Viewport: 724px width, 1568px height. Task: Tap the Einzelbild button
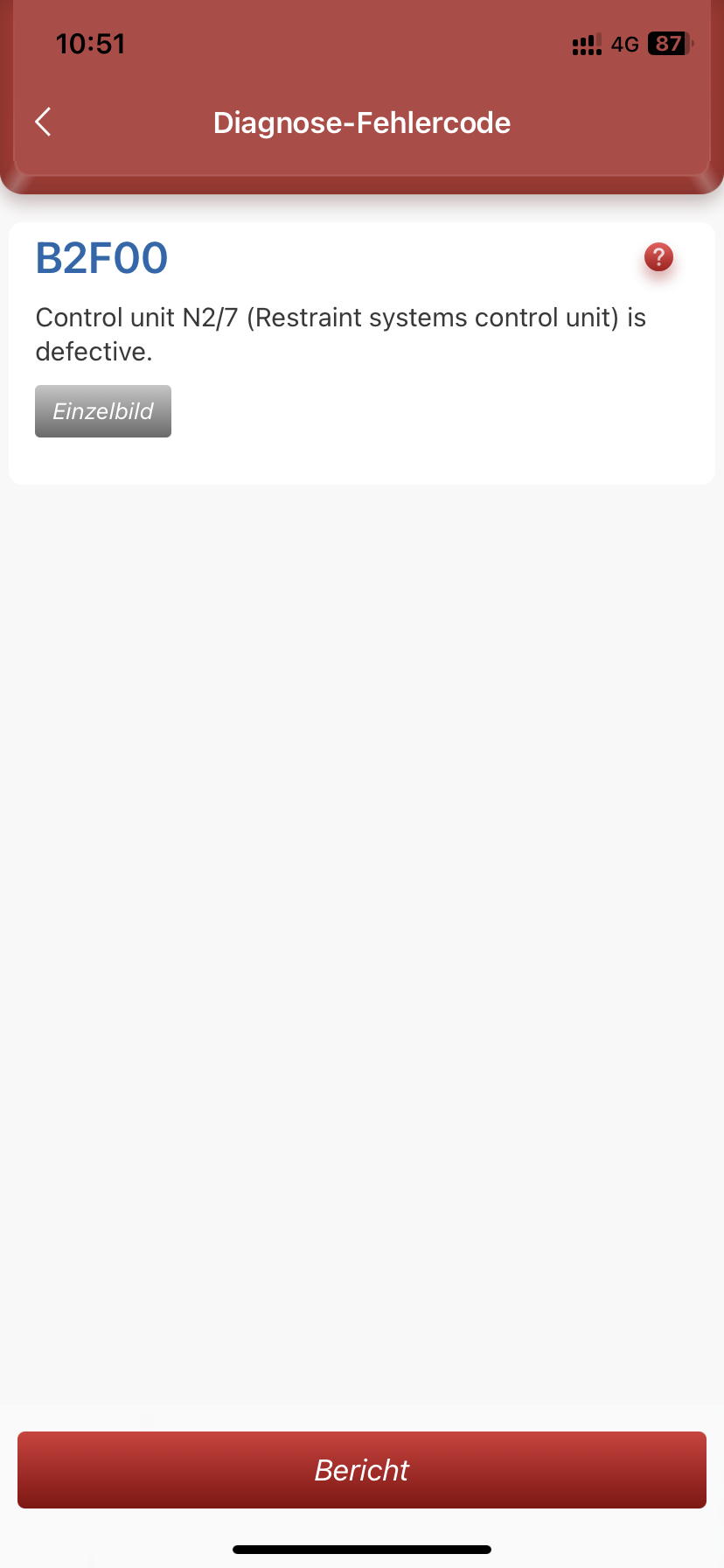103,411
